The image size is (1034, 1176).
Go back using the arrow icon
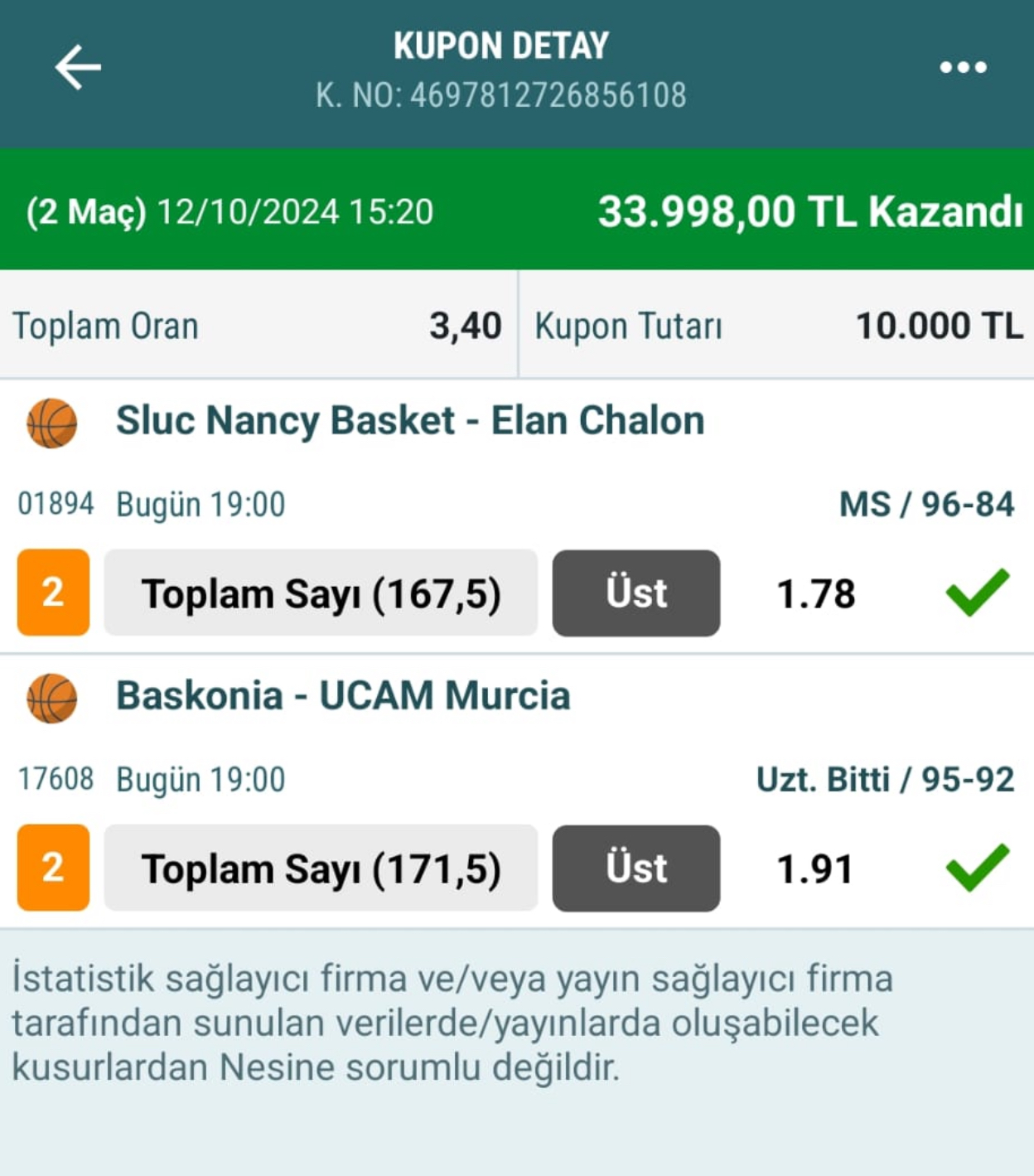(x=77, y=67)
